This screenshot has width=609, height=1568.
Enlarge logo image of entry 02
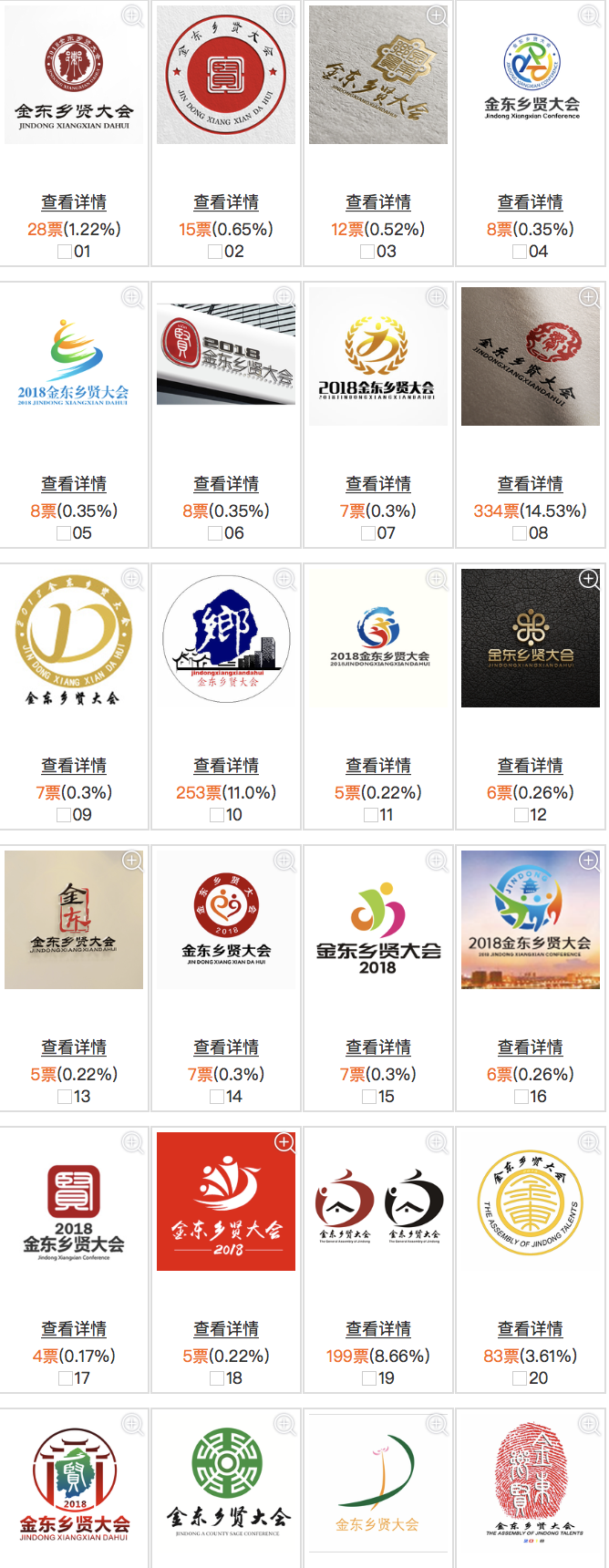(x=285, y=15)
